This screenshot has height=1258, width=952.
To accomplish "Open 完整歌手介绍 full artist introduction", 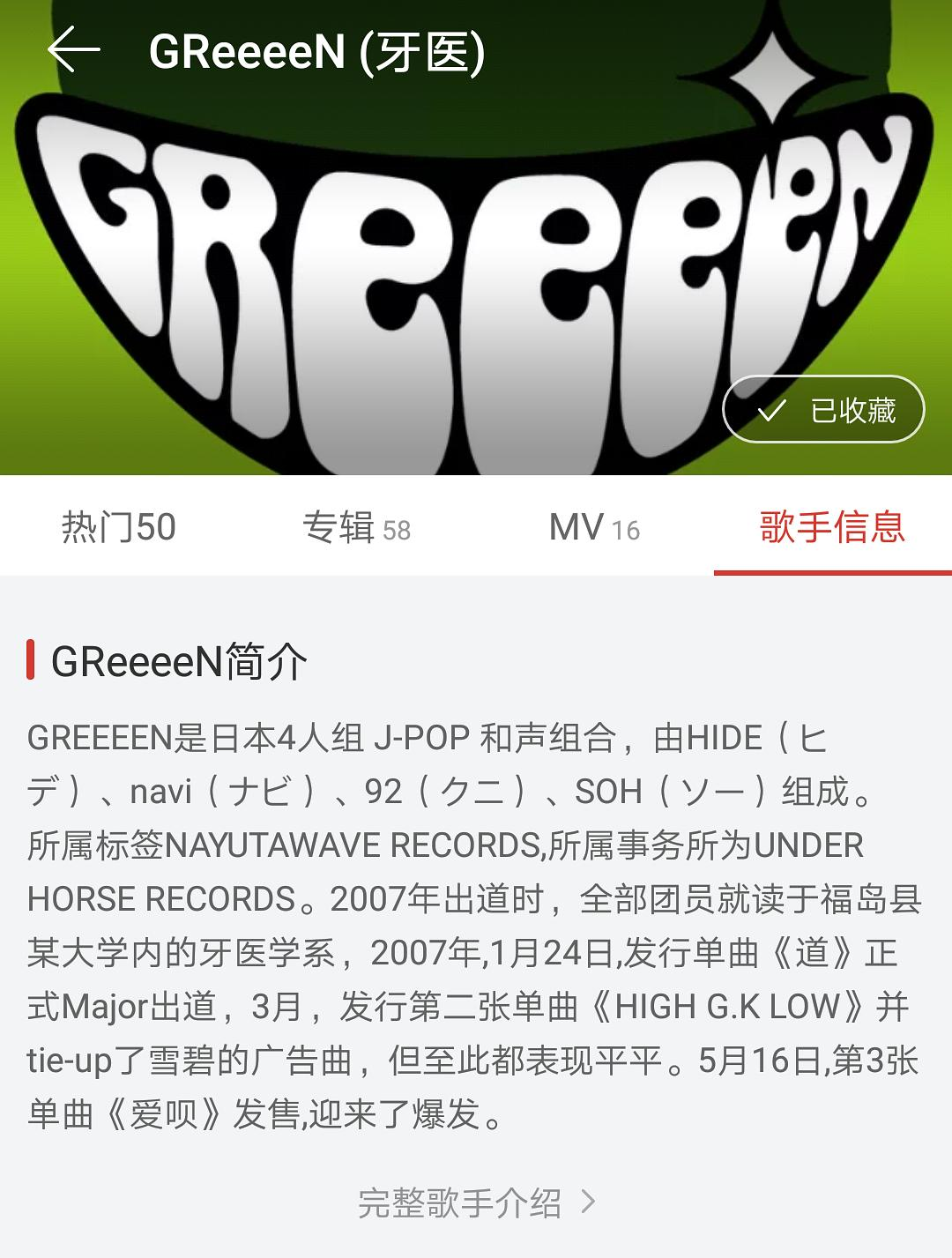I will (476, 1202).
